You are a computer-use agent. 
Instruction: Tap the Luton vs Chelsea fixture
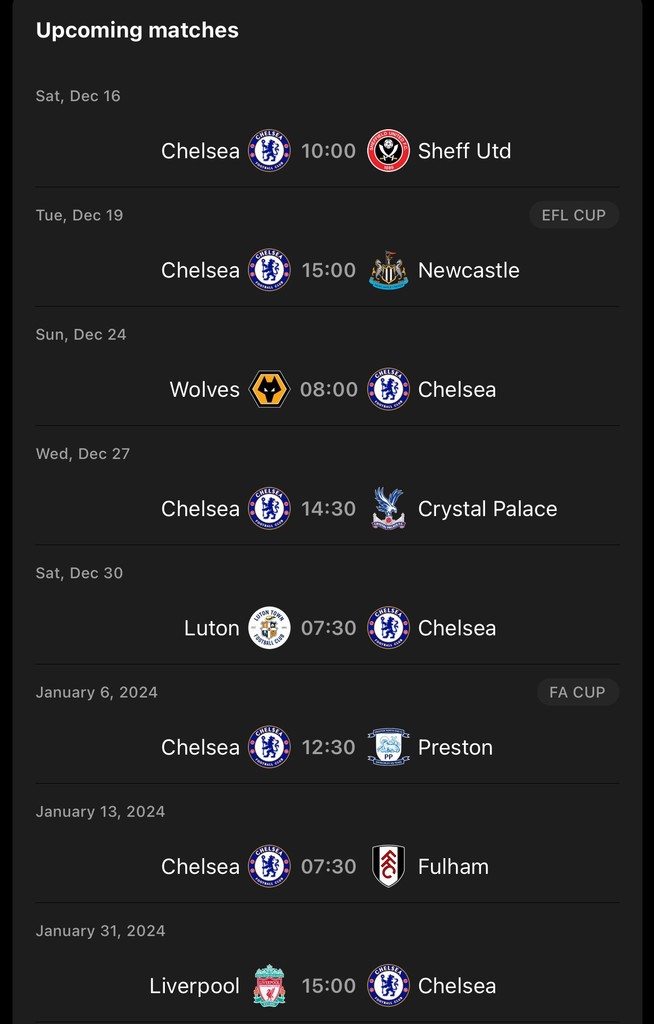coord(328,628)
